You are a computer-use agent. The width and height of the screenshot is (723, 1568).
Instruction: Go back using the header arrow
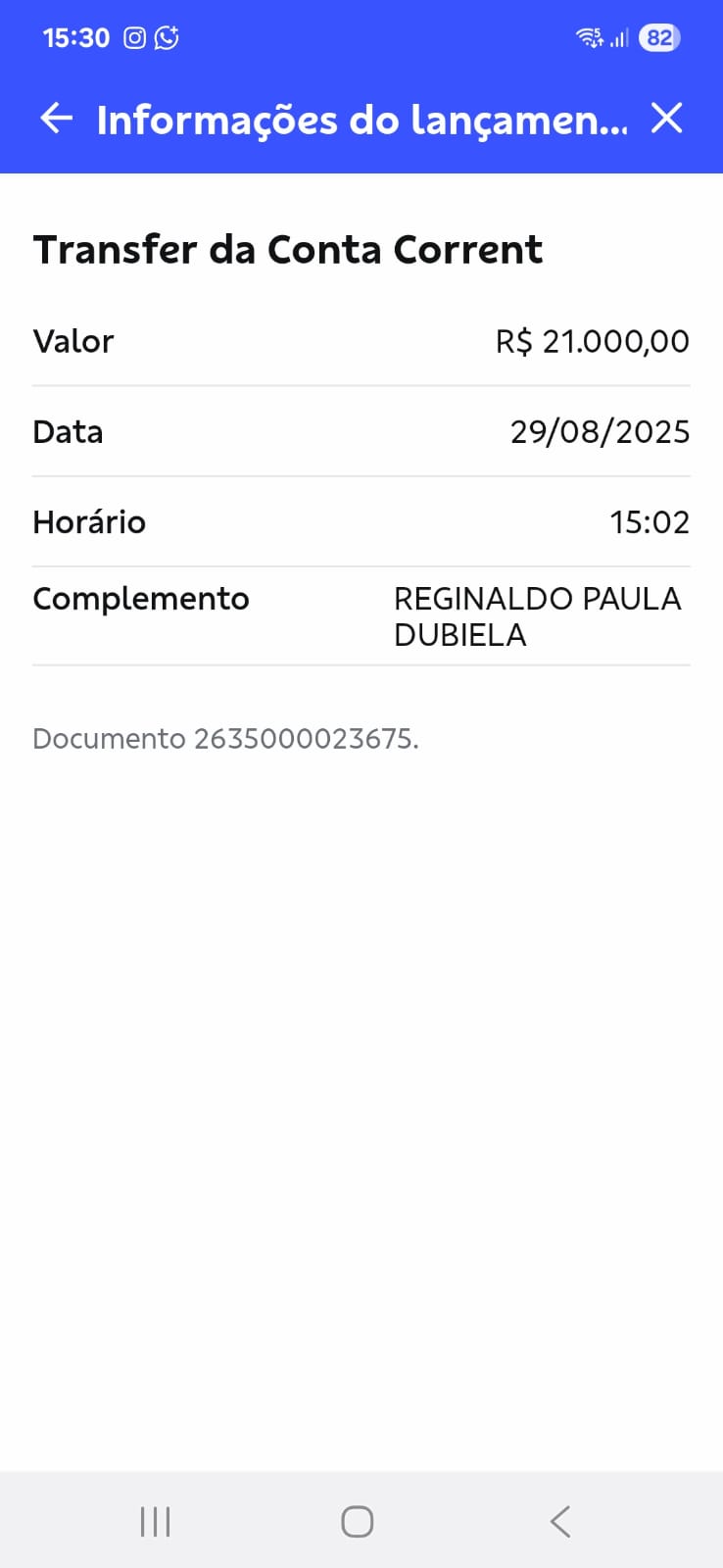point(57,119)
